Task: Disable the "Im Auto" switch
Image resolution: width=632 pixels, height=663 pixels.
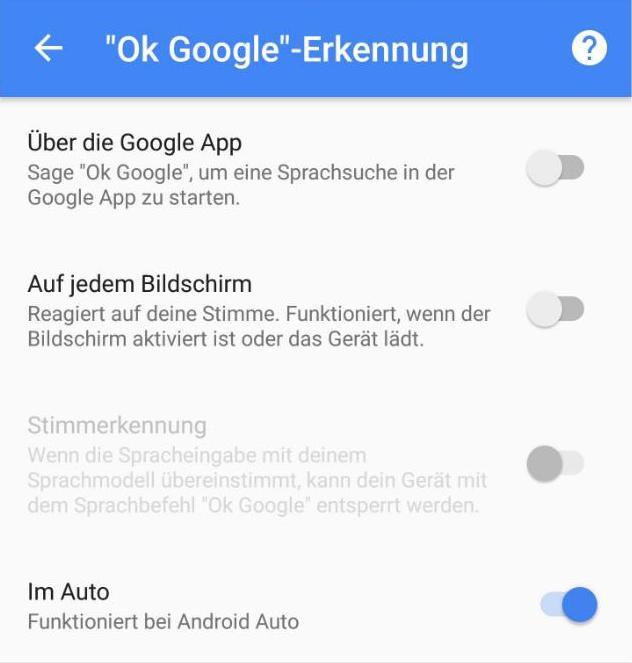Action: click(x=569, y=604)
